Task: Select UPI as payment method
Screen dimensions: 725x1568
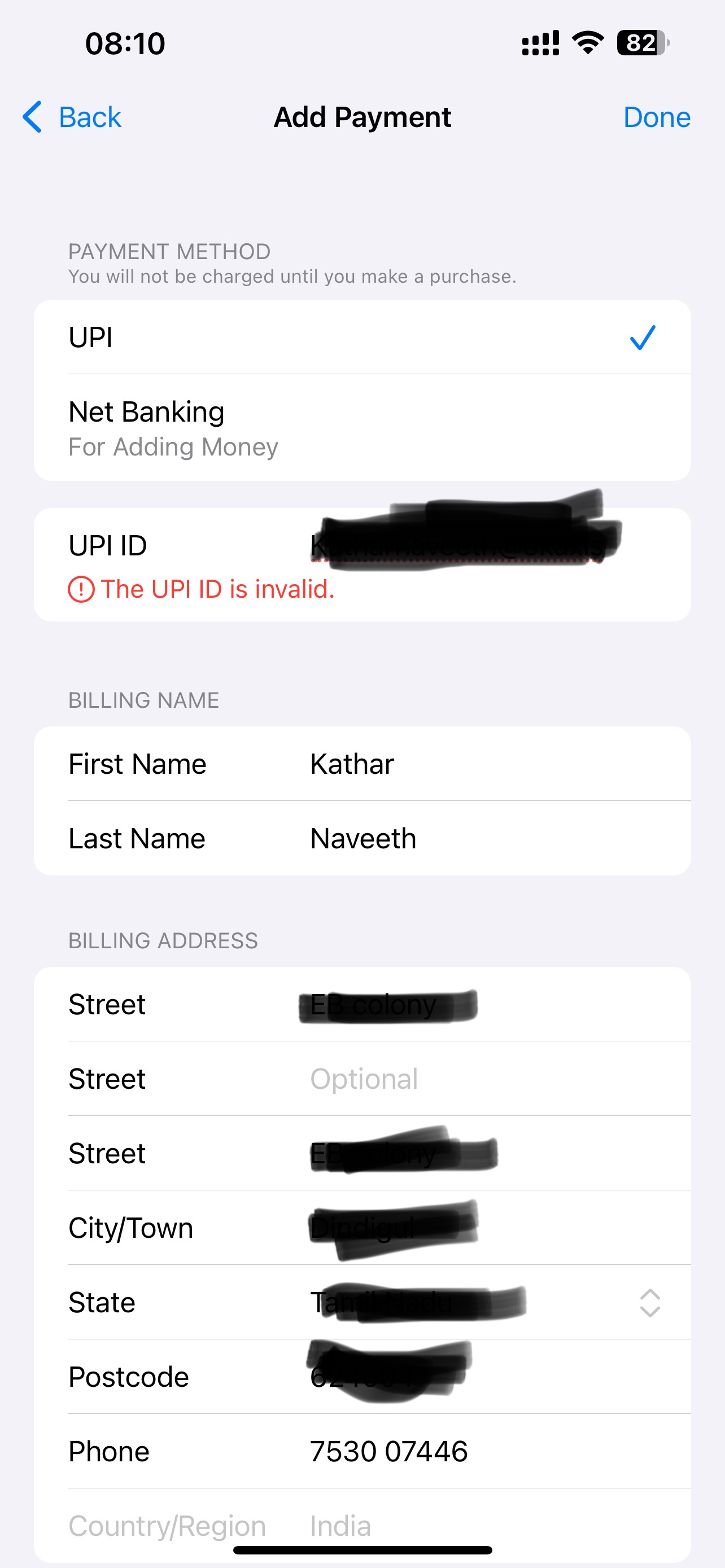Action: point(361,337)
